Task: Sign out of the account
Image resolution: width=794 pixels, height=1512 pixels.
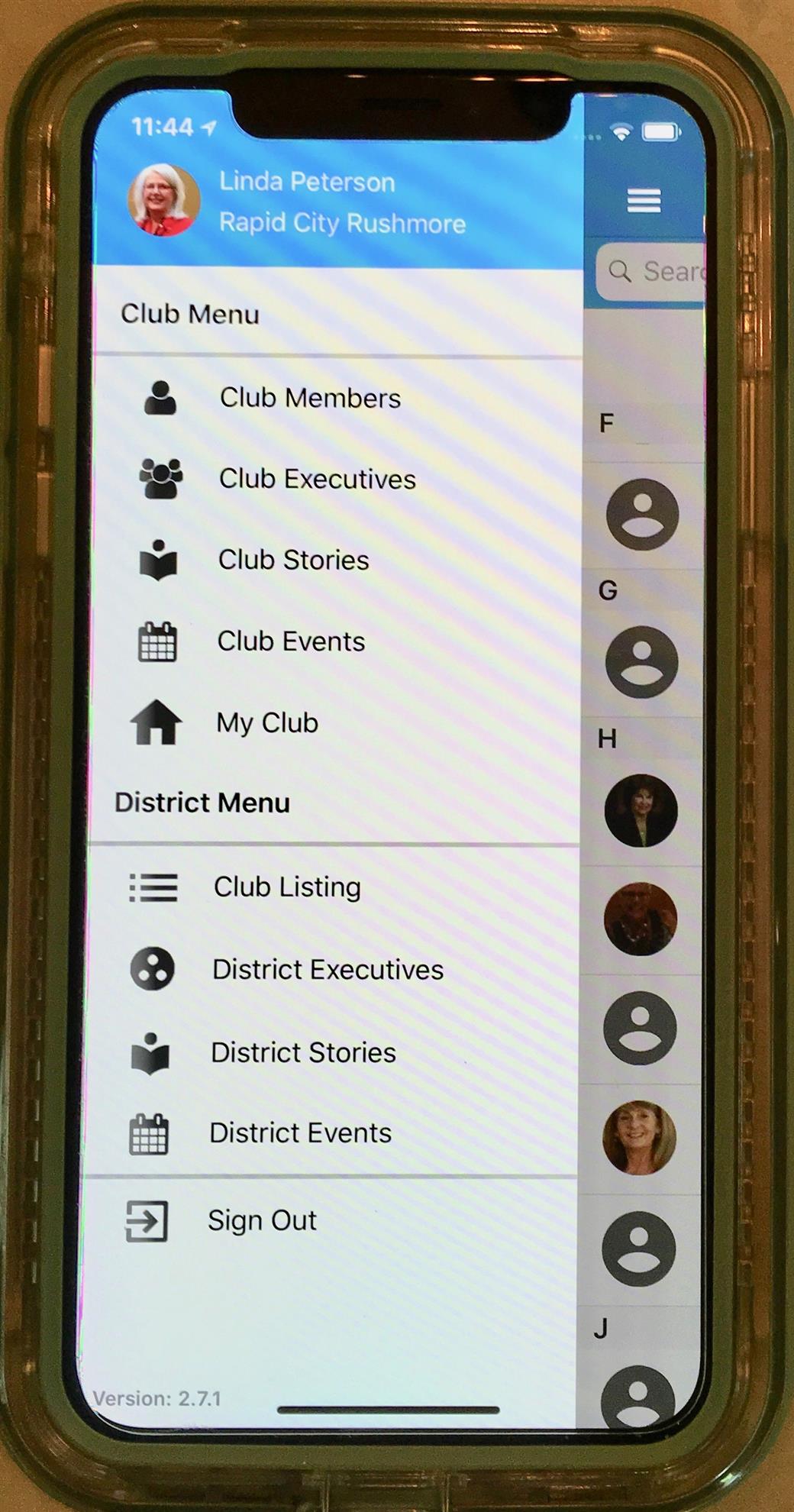Action: click(262, 1220)
